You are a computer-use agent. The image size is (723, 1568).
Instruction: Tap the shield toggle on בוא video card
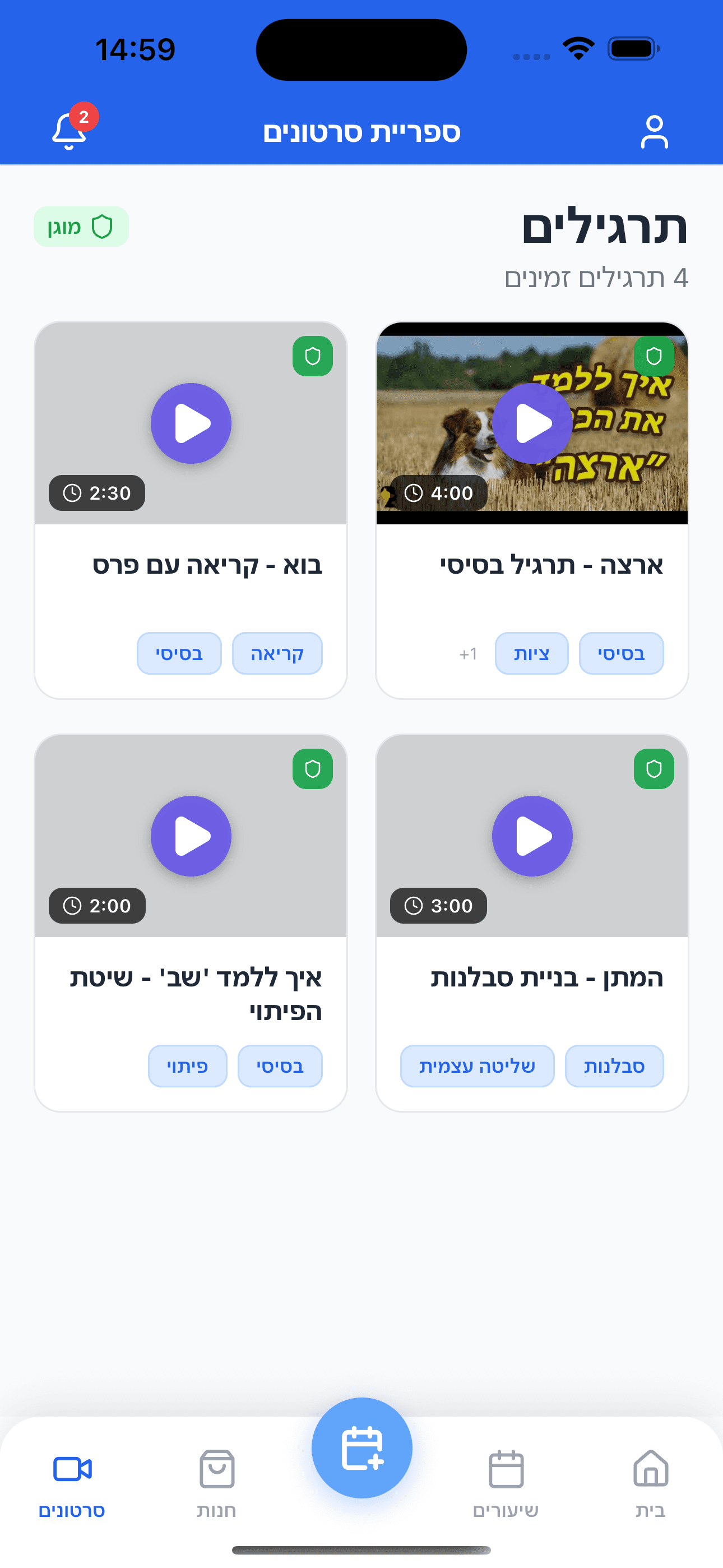tap(312, 357)
